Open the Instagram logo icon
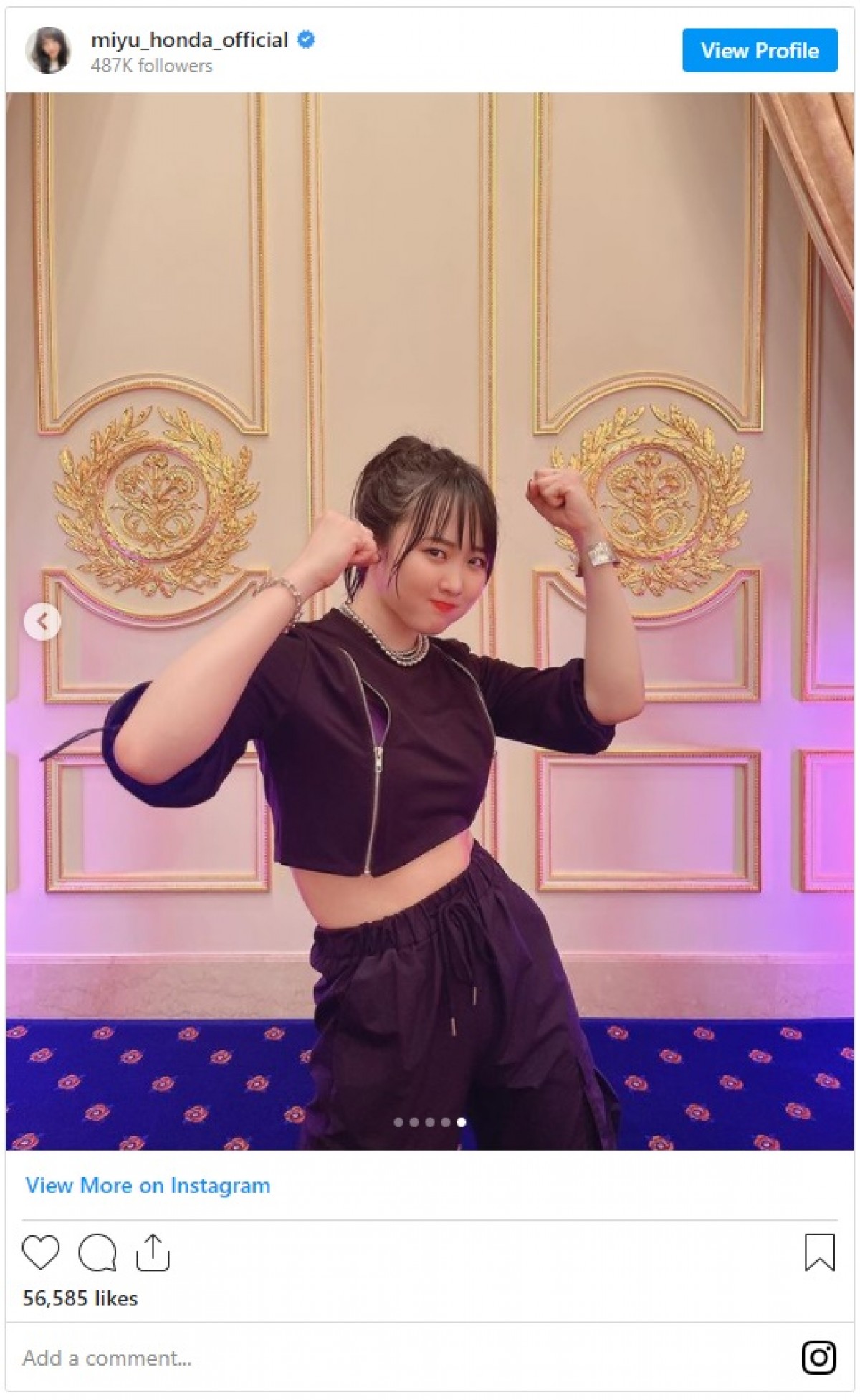Image resolution: width=860 pixels, height=1400 pixels. (818, 1358)
